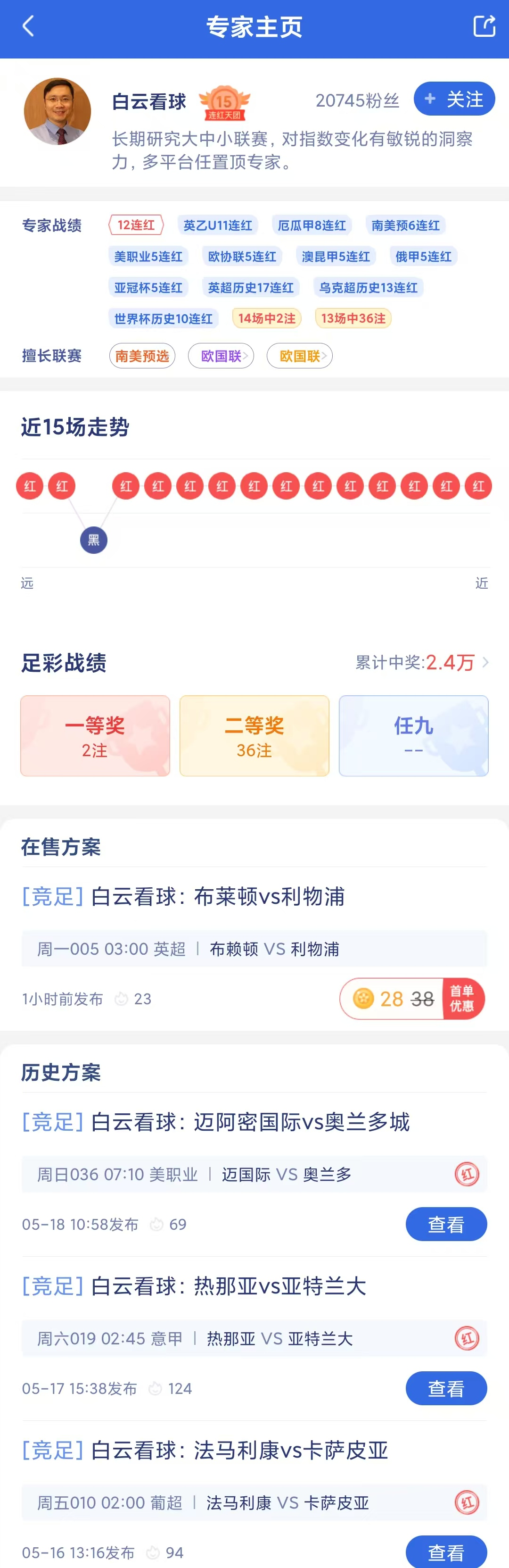Select the 南美预选 league chip
This screenshot has height=1568, width=509.
[x=142, y=356]
